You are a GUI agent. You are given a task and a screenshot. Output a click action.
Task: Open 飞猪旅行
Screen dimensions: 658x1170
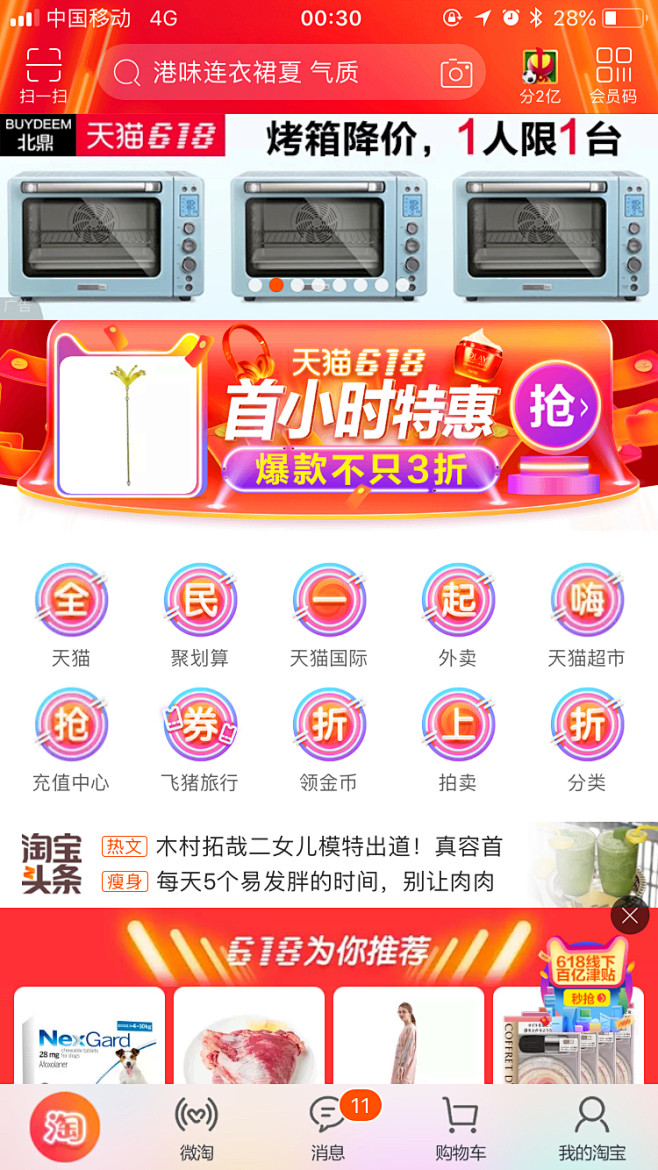click(x=200, y=738)
